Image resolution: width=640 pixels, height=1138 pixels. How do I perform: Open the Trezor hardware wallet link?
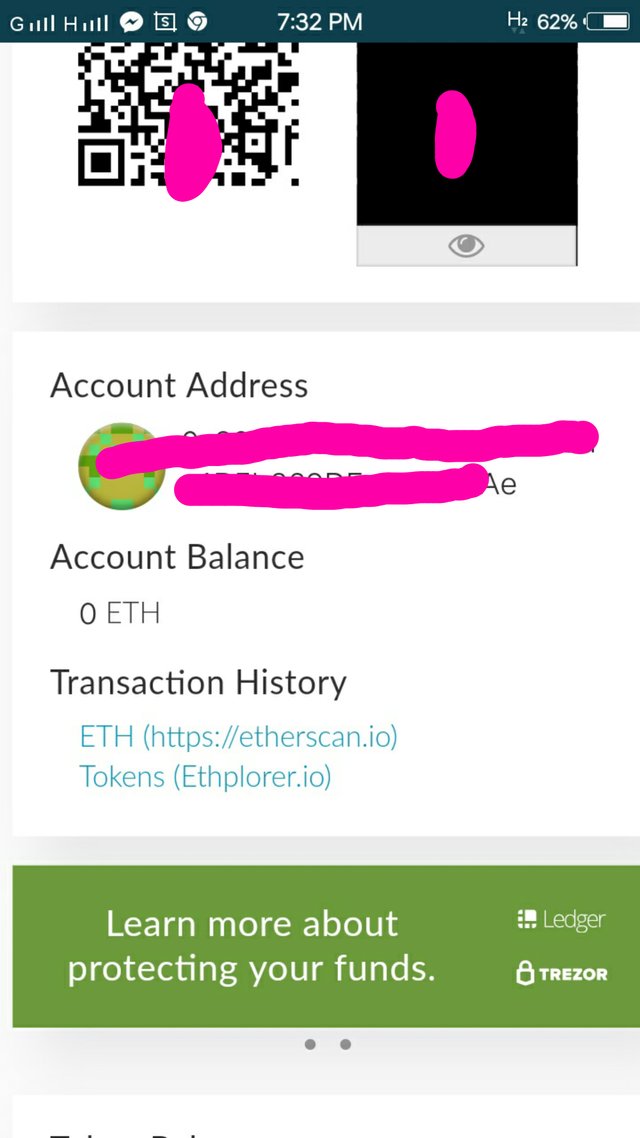coord(561,973)
